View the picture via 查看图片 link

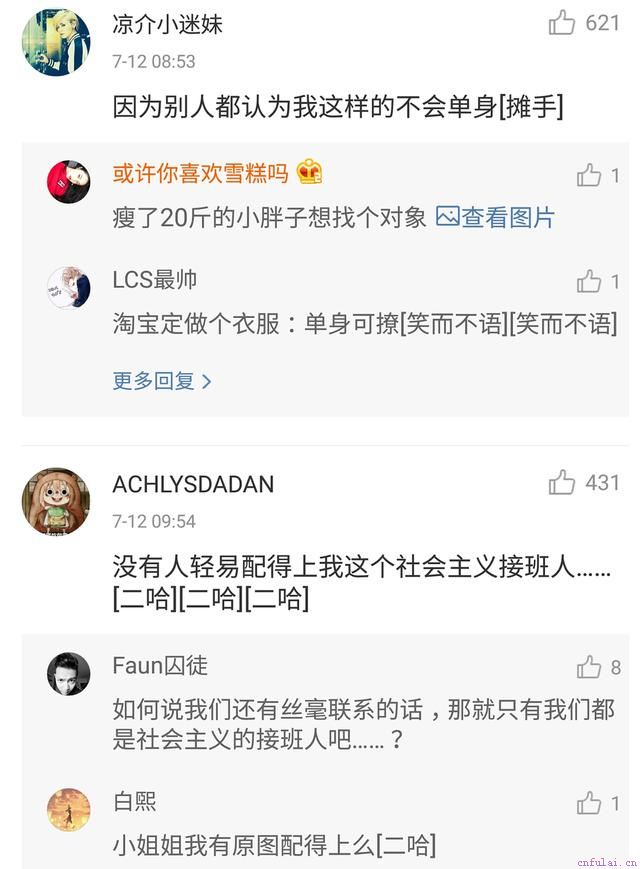click(x=495, y=217)
